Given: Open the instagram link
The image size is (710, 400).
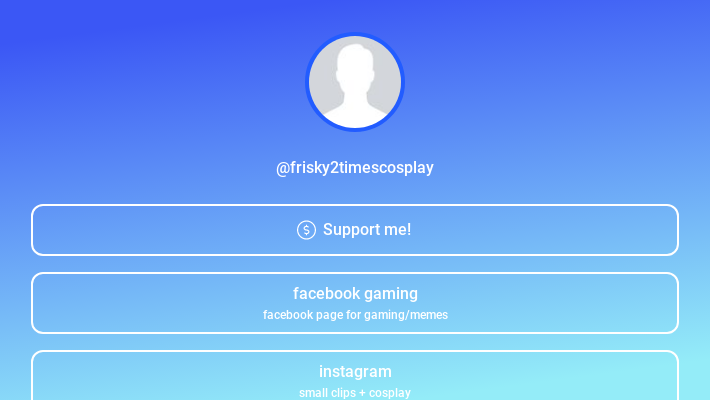Looking at the screenshot, I should tap(355, 378).
